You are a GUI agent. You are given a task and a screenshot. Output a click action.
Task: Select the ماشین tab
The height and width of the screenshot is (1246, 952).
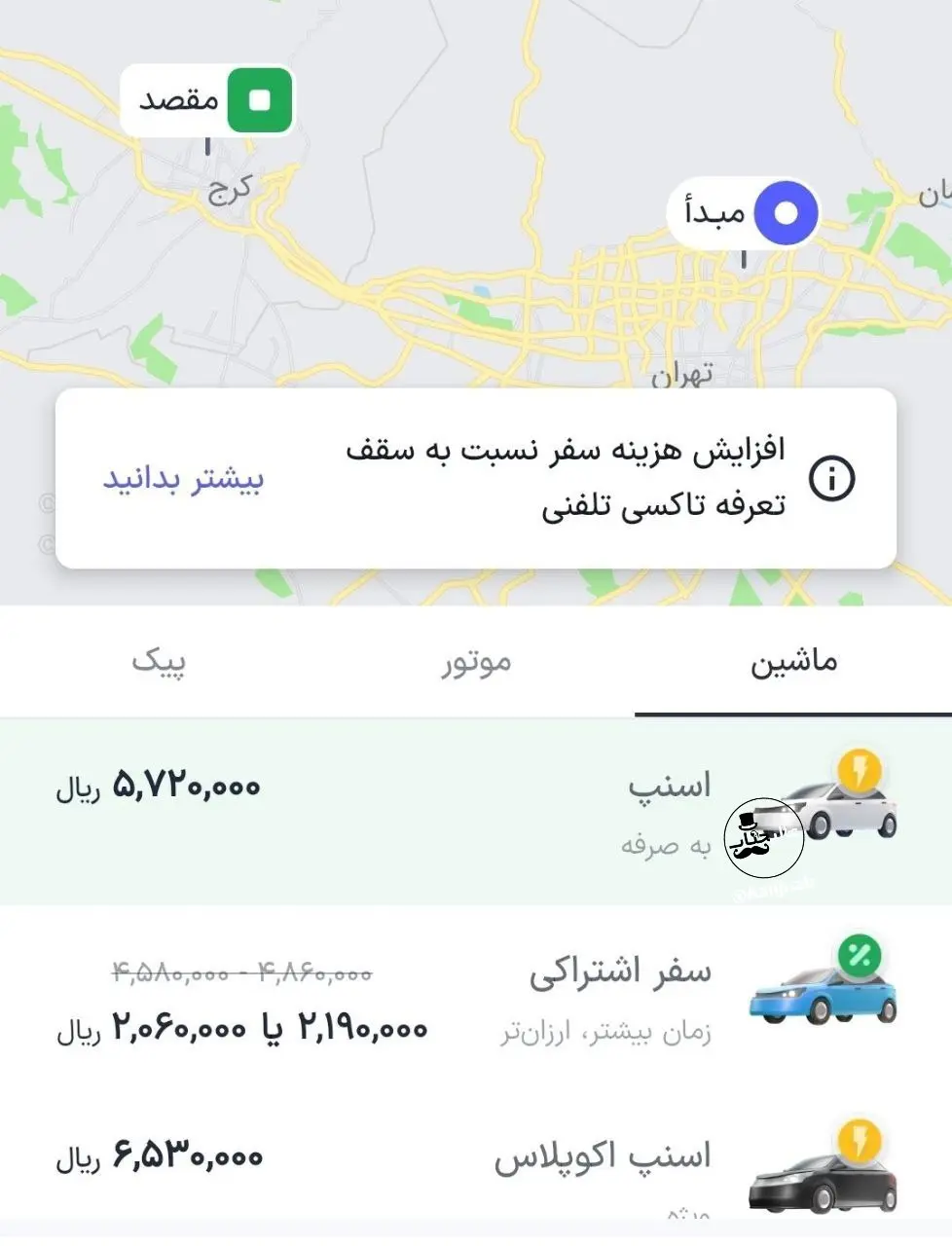[793, 662]
